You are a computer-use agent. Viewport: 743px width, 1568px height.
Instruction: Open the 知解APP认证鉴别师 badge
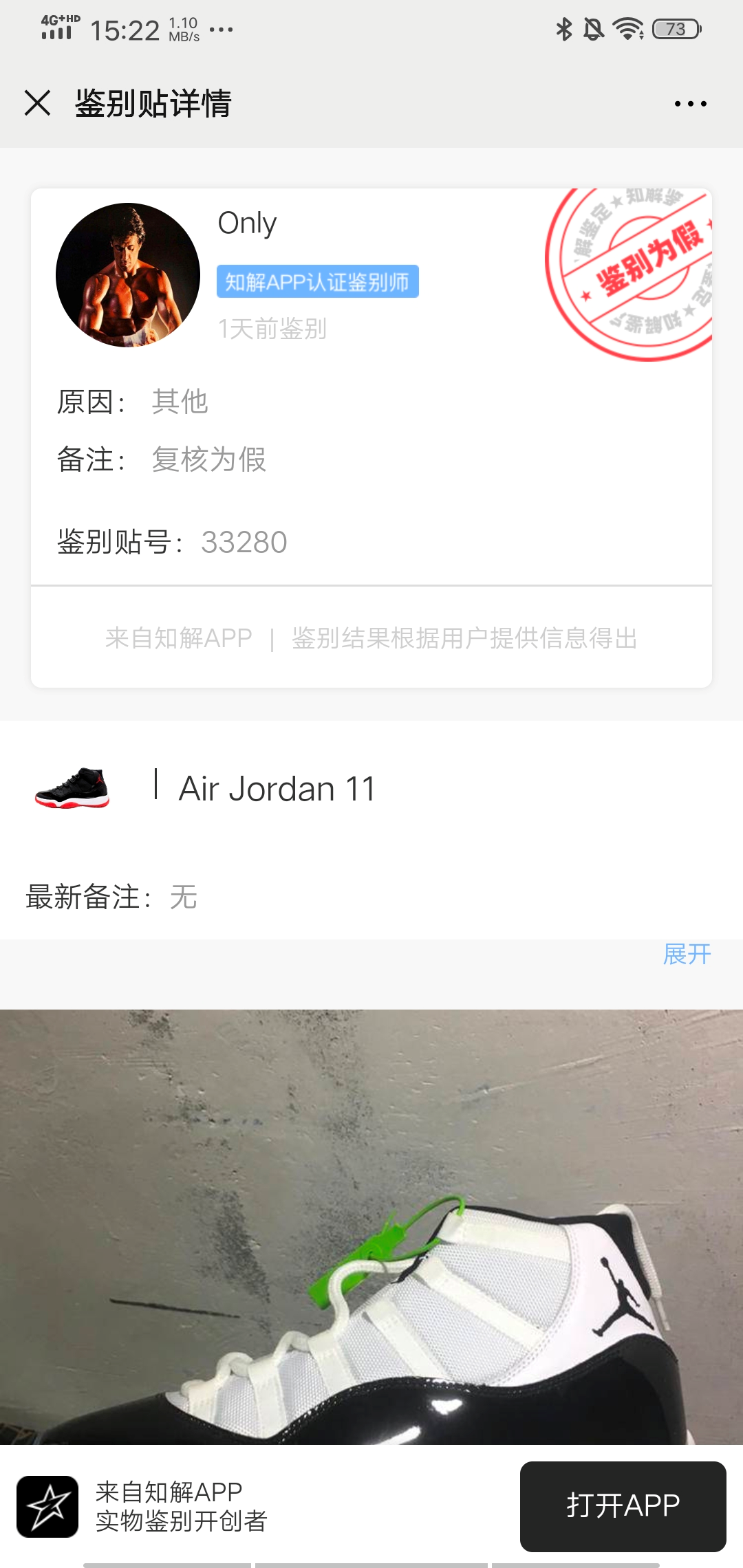(x=318, y=281)
